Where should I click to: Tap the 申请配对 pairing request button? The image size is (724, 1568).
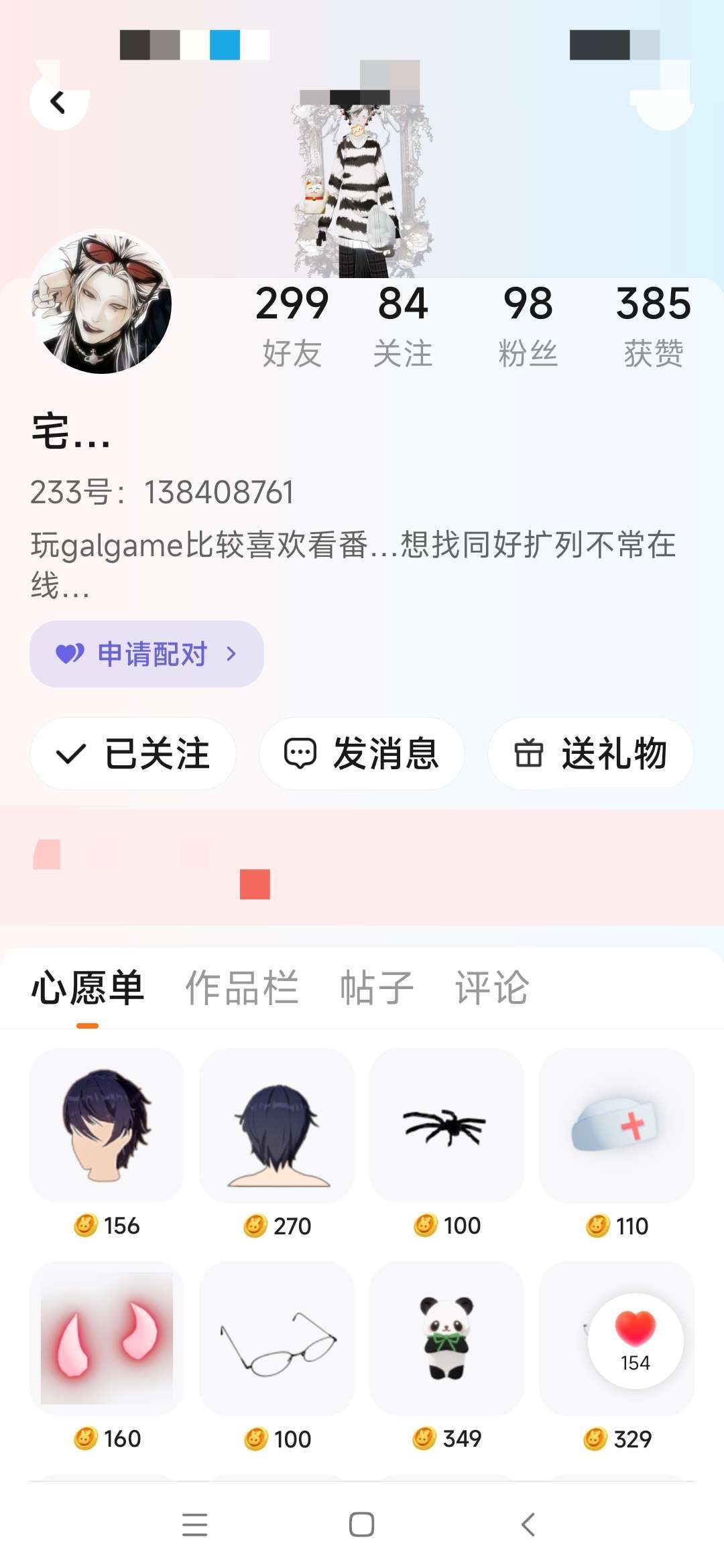[x=147, y=654]
